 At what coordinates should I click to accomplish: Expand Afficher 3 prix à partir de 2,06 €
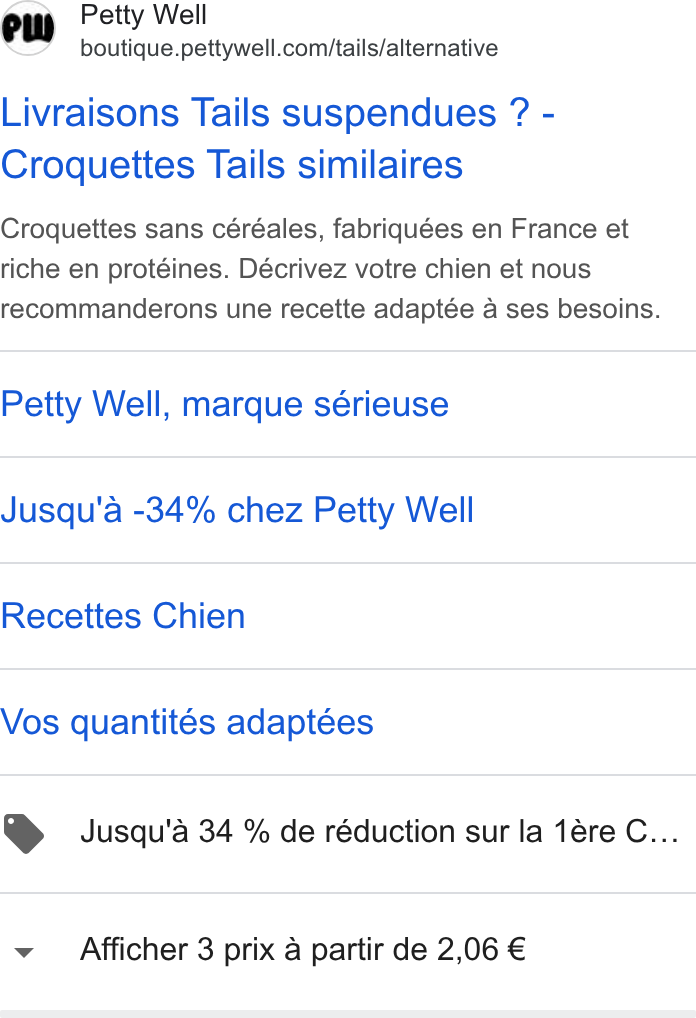(348, 950)
